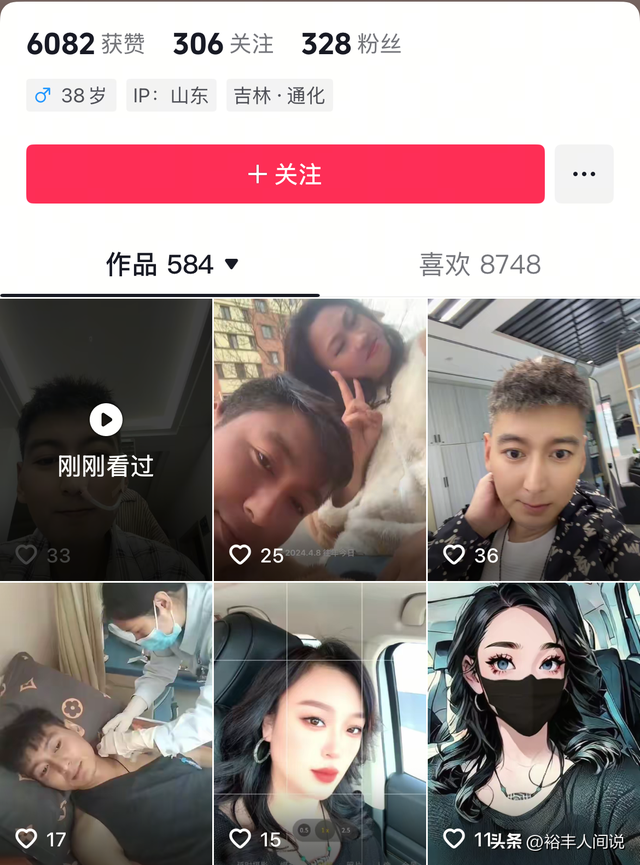This screenshot has height=865, width=640.
Task: Open the video with 15 likes
Action: click(x=320, y=723)
